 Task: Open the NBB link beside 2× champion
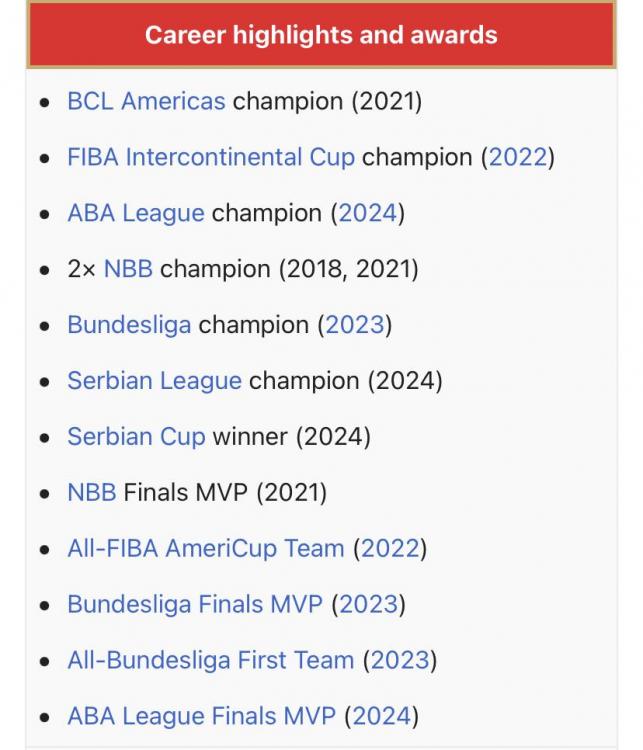point(128,269)
